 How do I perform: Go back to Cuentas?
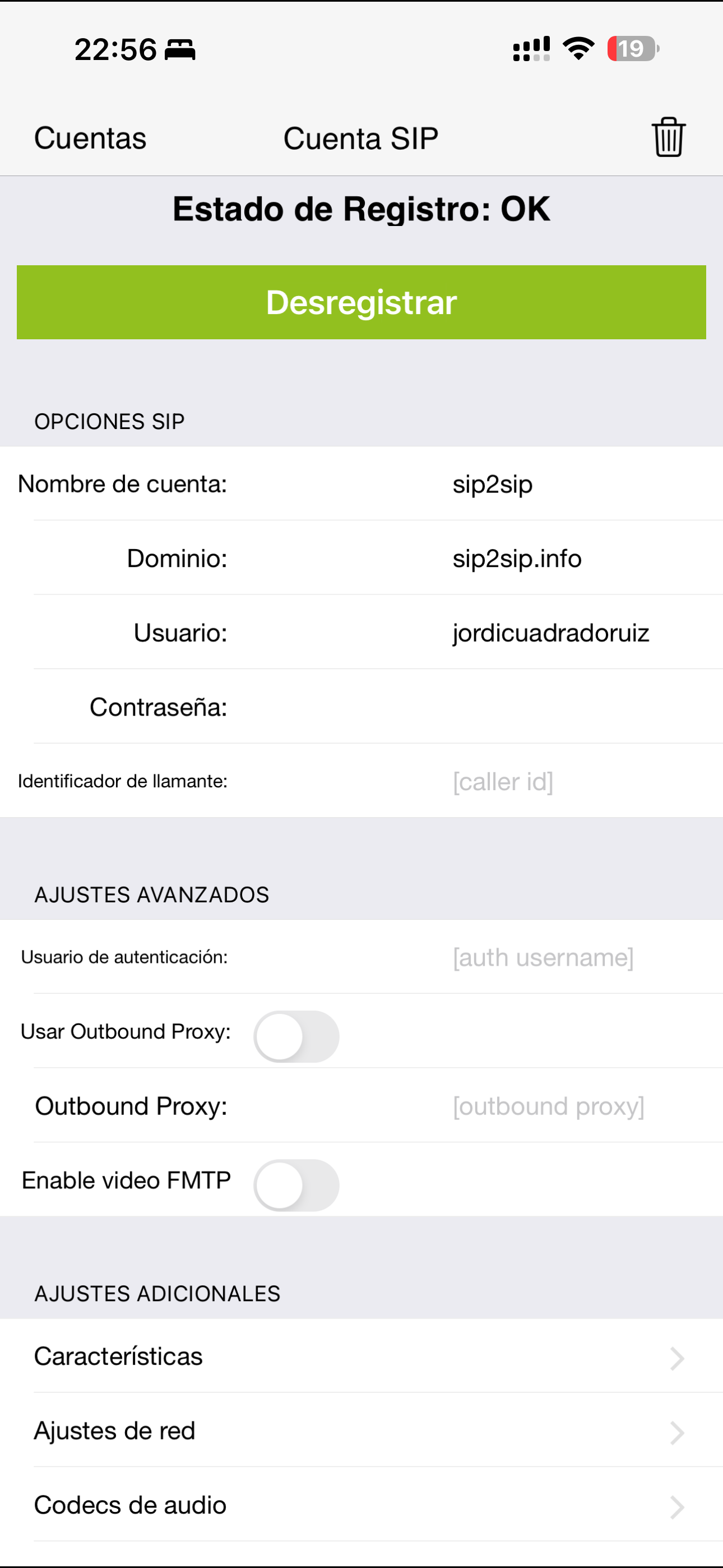(x=90, y=138)
